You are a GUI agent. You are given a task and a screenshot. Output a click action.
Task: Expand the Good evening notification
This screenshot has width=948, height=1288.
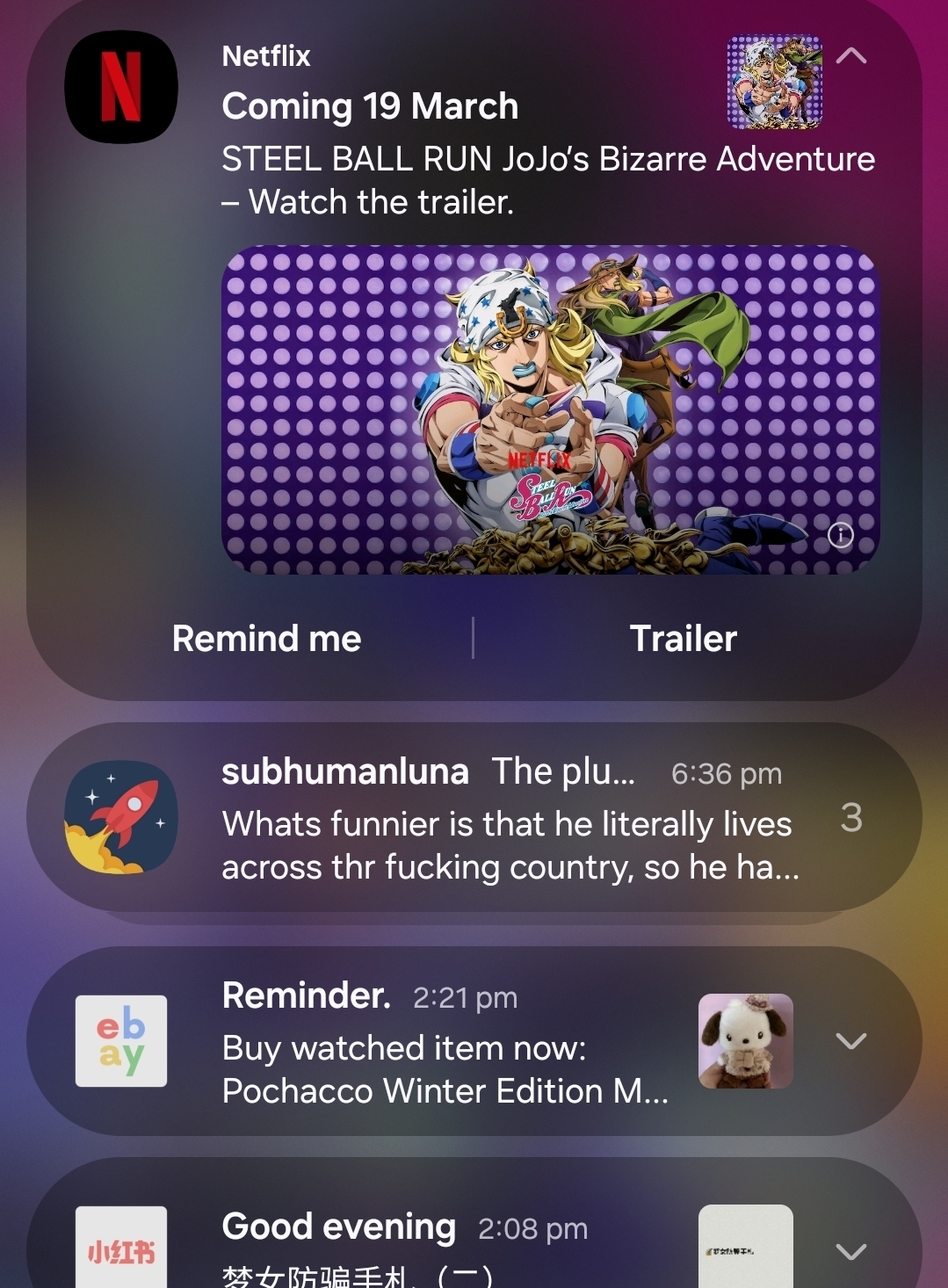tap(850, 1251)
